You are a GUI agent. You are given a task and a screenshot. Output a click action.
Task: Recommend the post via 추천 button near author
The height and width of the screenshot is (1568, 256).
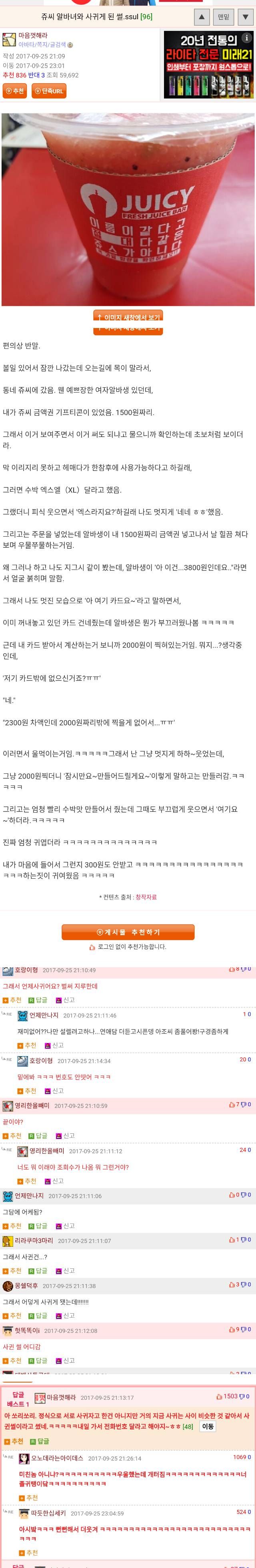pos(14,91)
